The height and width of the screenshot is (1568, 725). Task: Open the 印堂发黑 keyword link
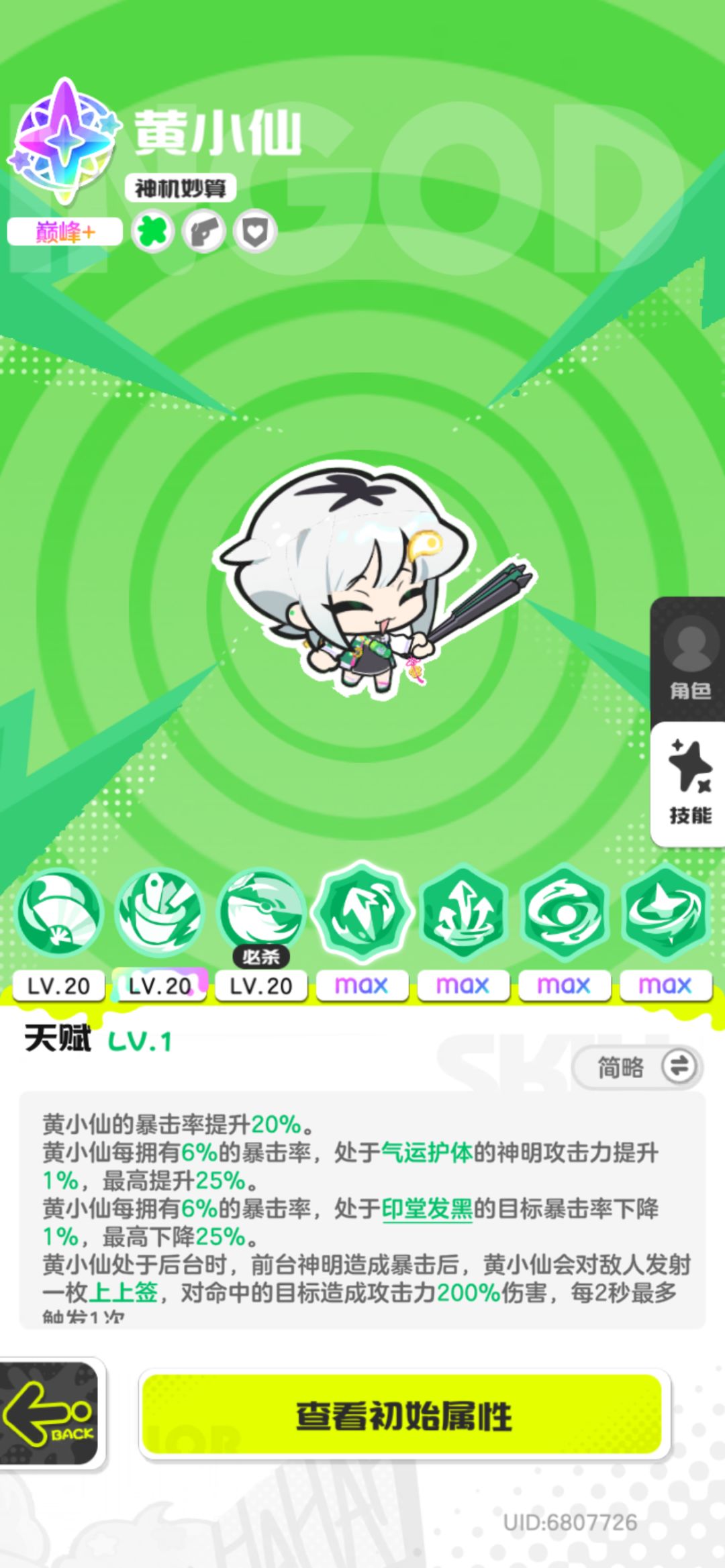[427, 1209]
